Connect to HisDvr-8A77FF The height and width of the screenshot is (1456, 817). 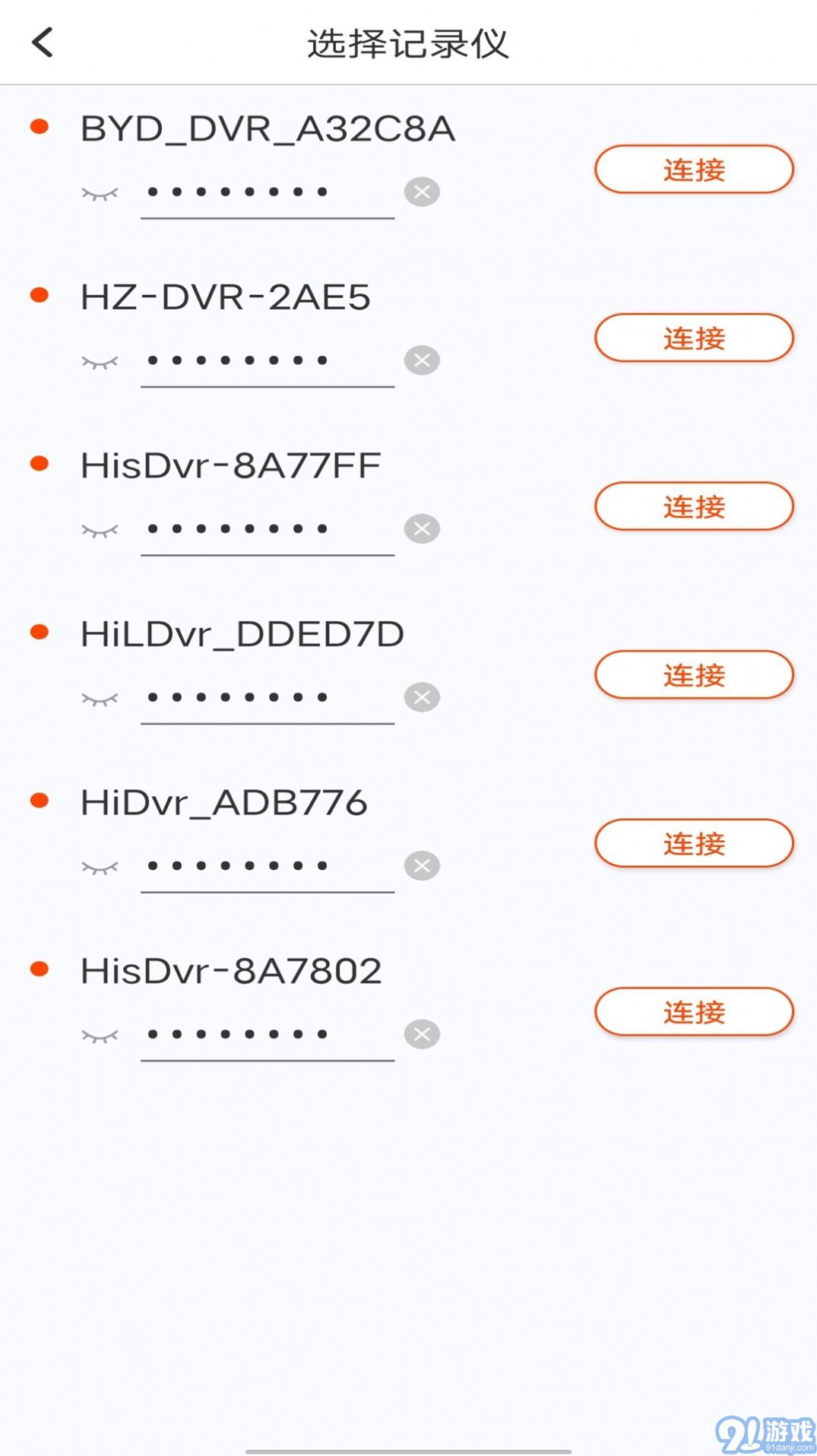692,506
